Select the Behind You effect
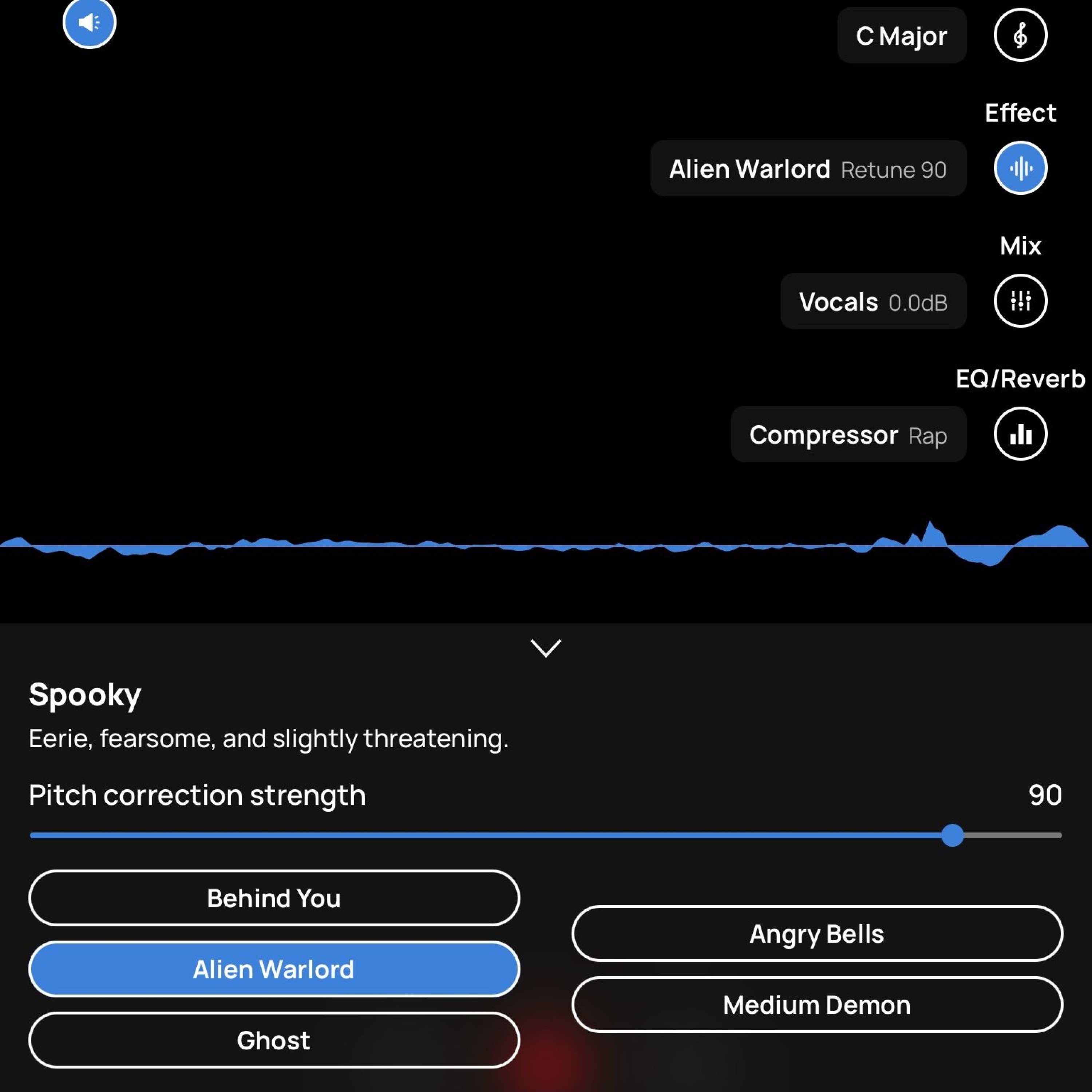 click(274, 898)
